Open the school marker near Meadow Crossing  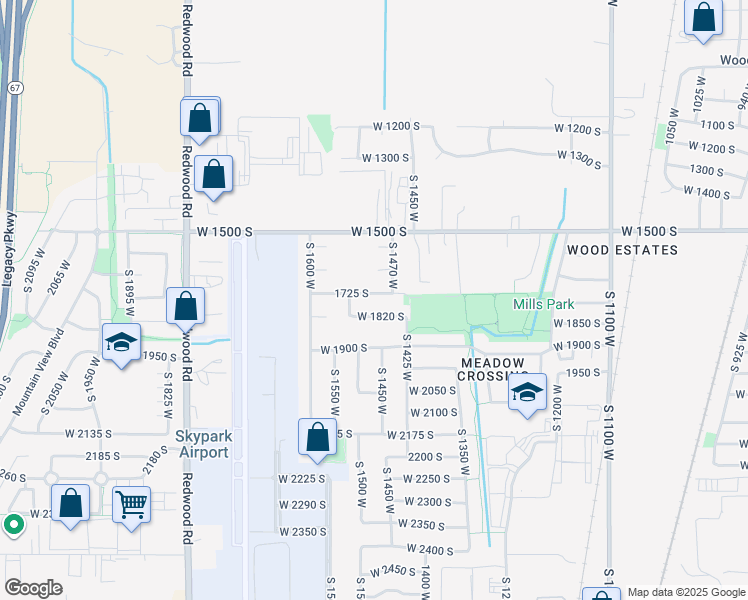527,392
